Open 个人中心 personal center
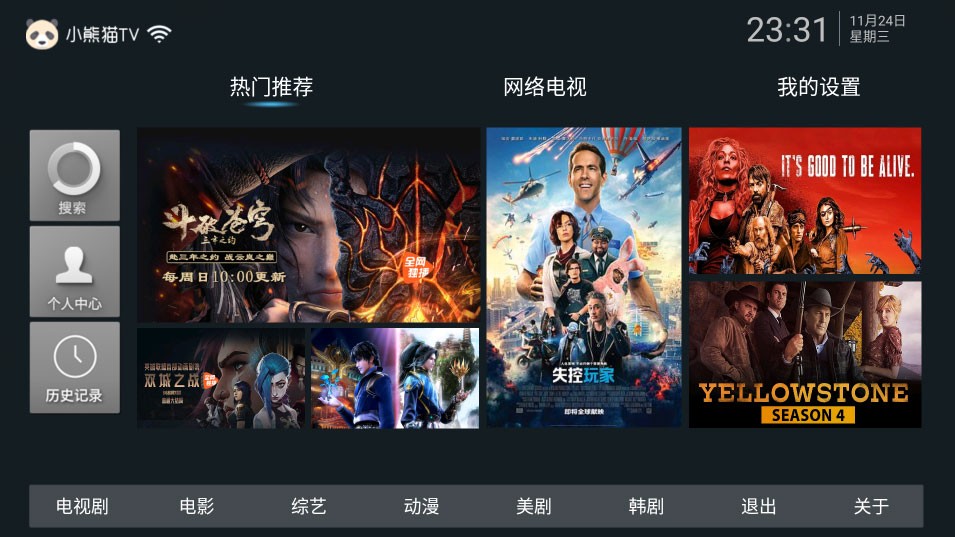 click(74, 270)
